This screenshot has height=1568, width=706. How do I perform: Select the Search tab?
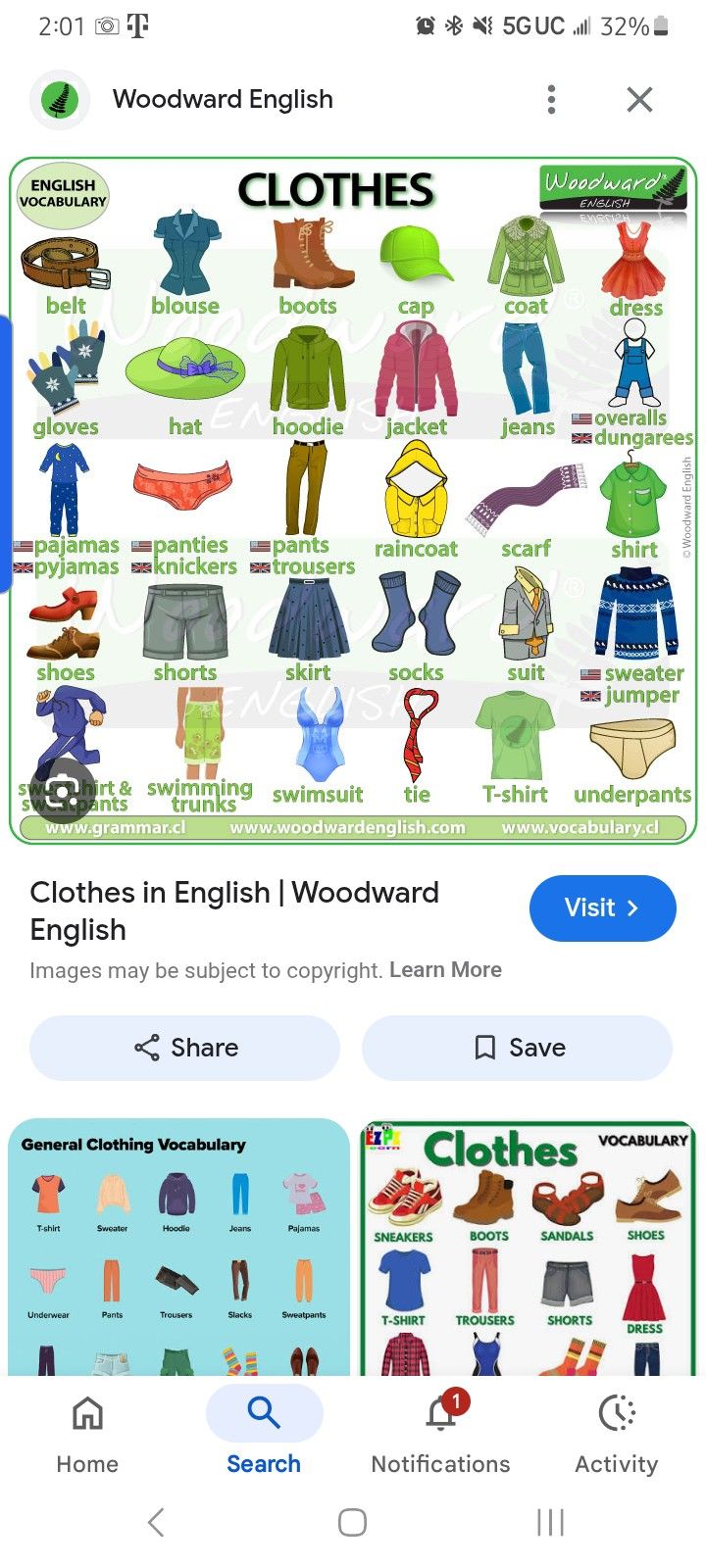[264, 1434]
